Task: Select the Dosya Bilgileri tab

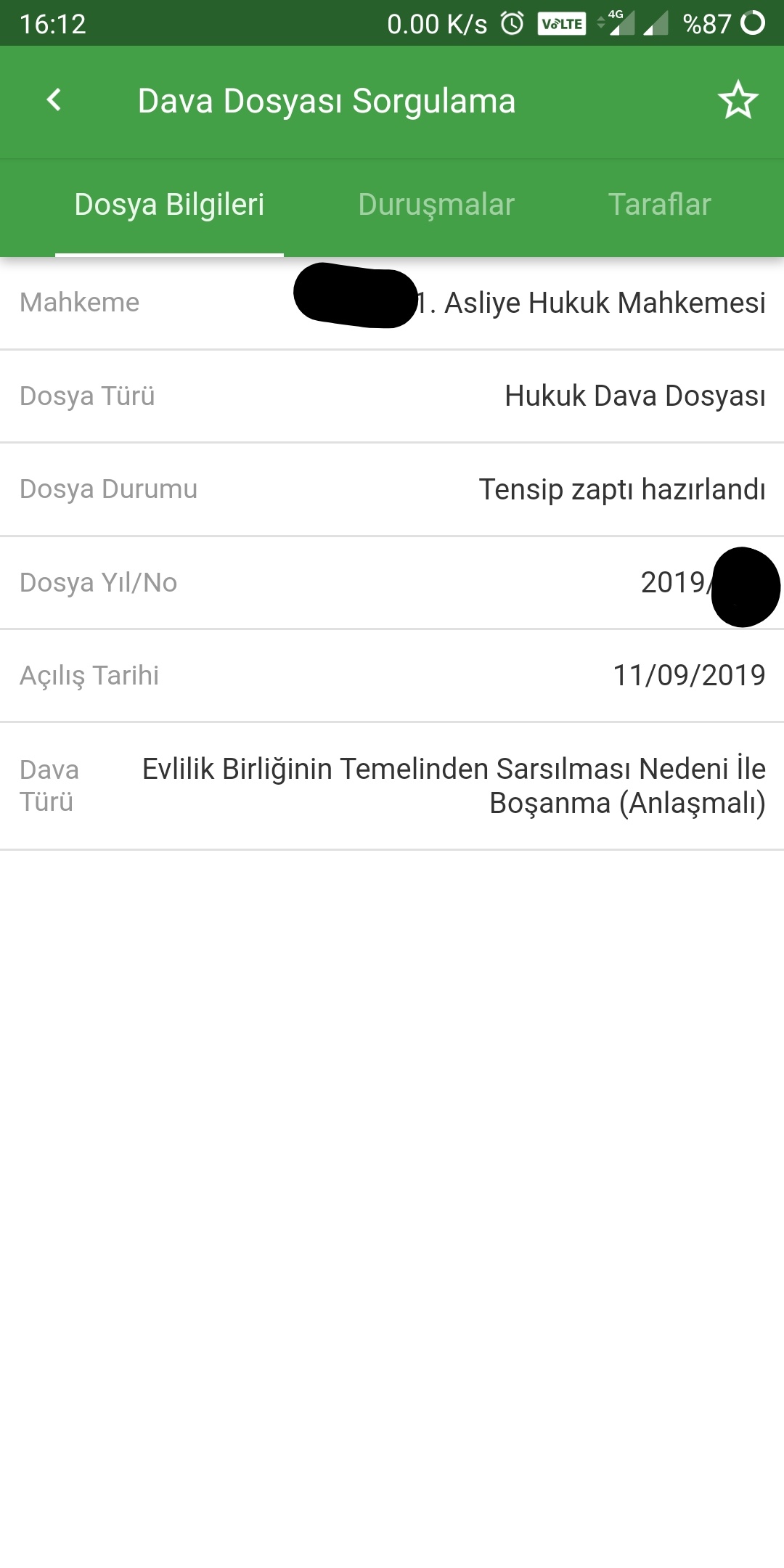Action: pyautogui.click(x=169, y=205)
